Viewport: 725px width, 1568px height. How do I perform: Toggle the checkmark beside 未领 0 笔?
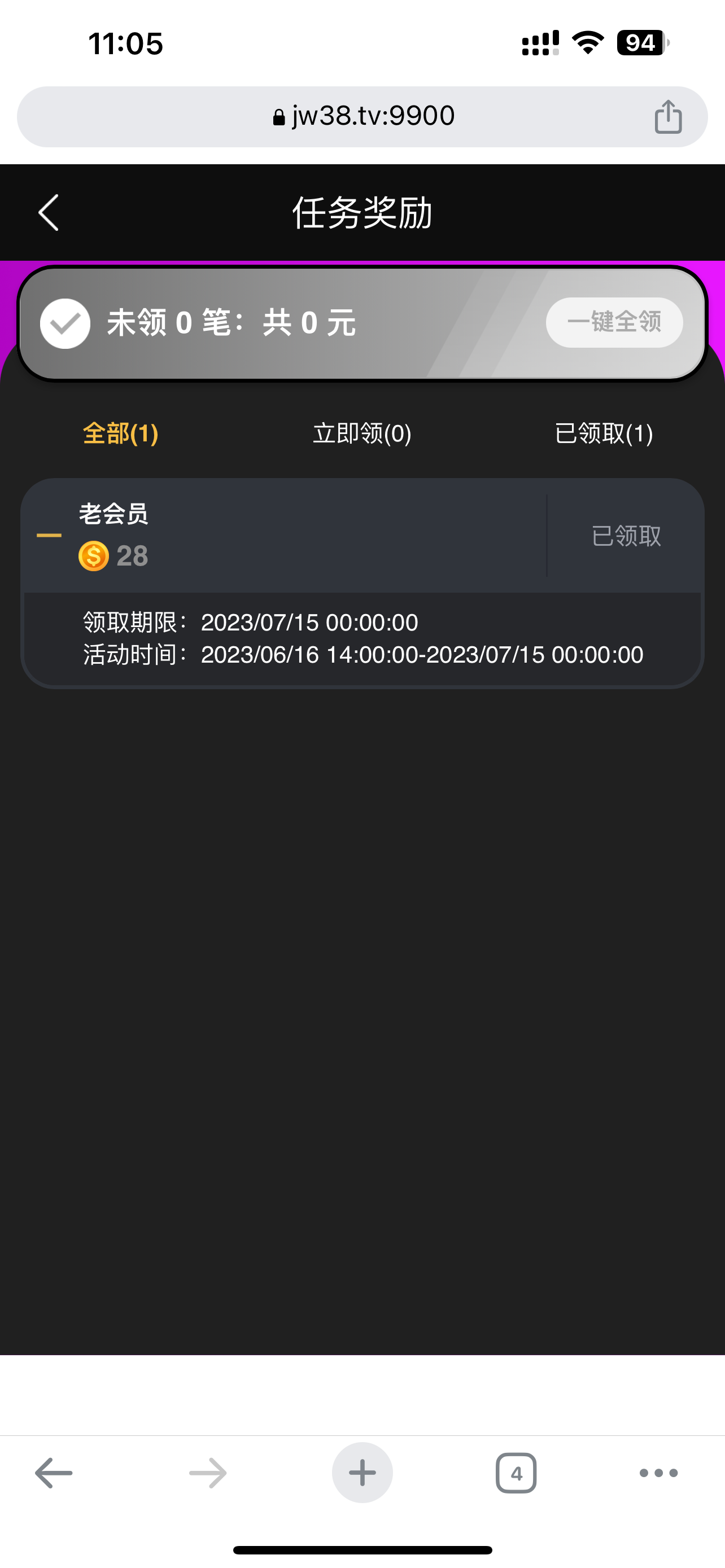point(65,323)
